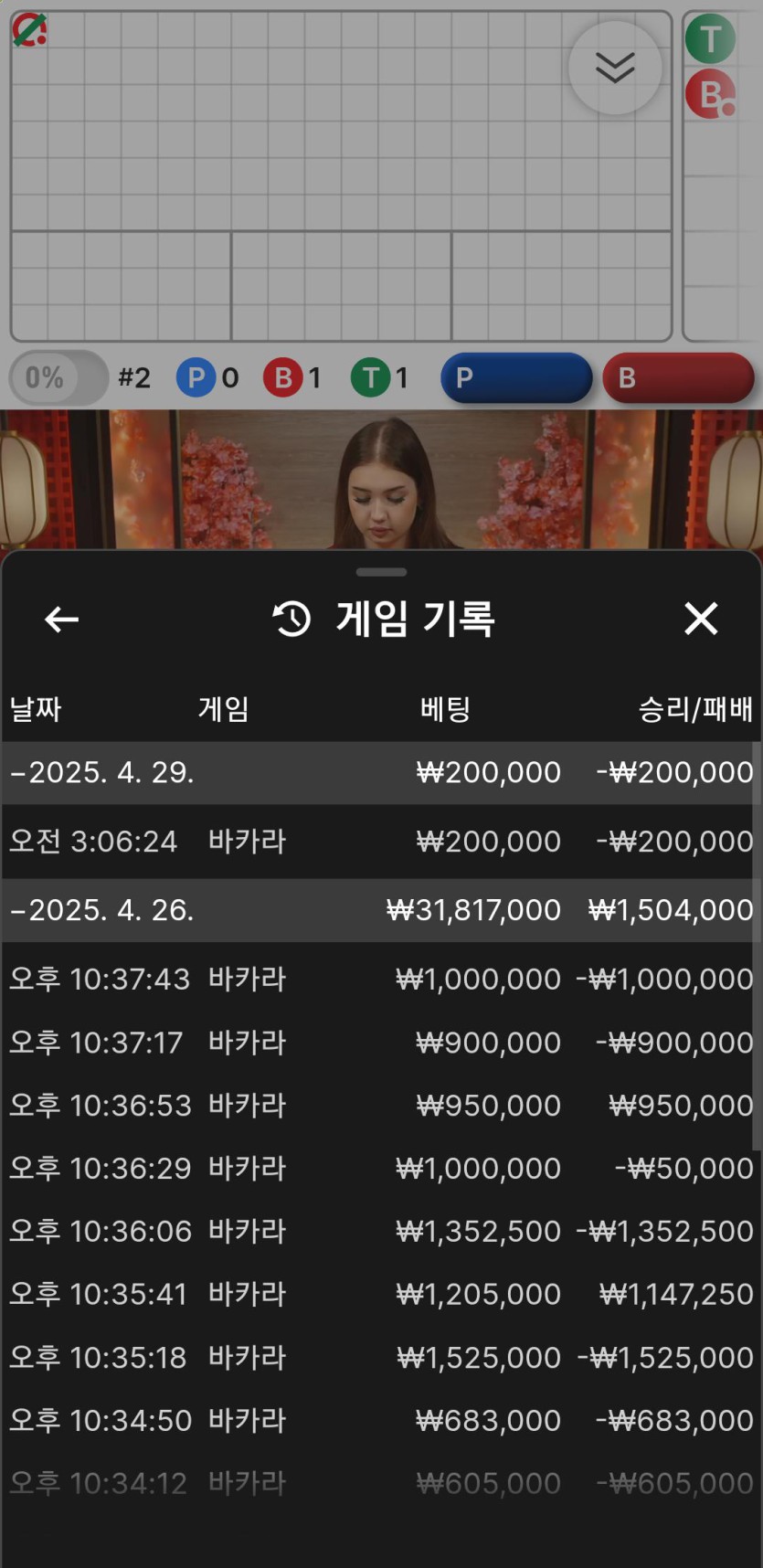Close the 게임 기록 panel
The height and width of the screenshot is (1568, 763).
(x=701, y=619)
